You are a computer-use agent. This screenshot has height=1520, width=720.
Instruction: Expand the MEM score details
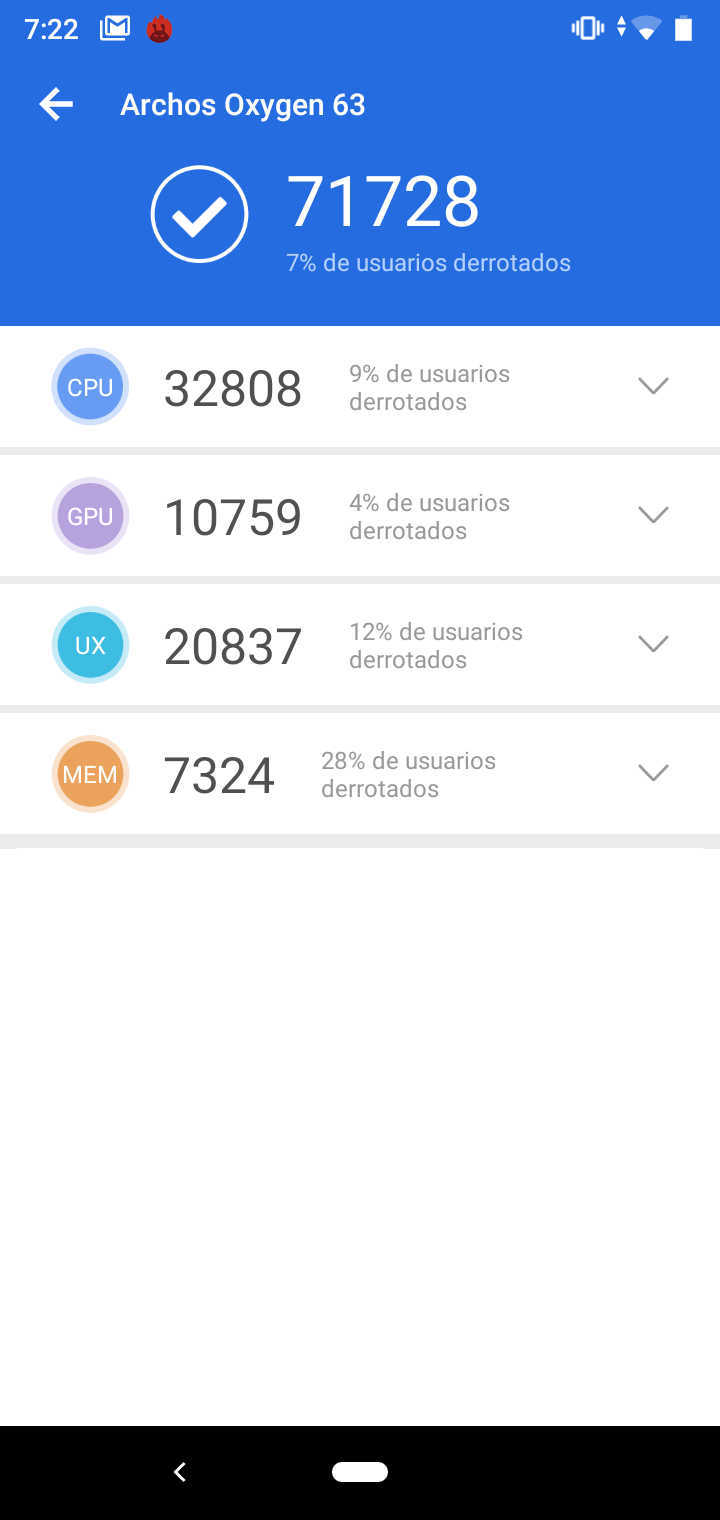point(653,773)
